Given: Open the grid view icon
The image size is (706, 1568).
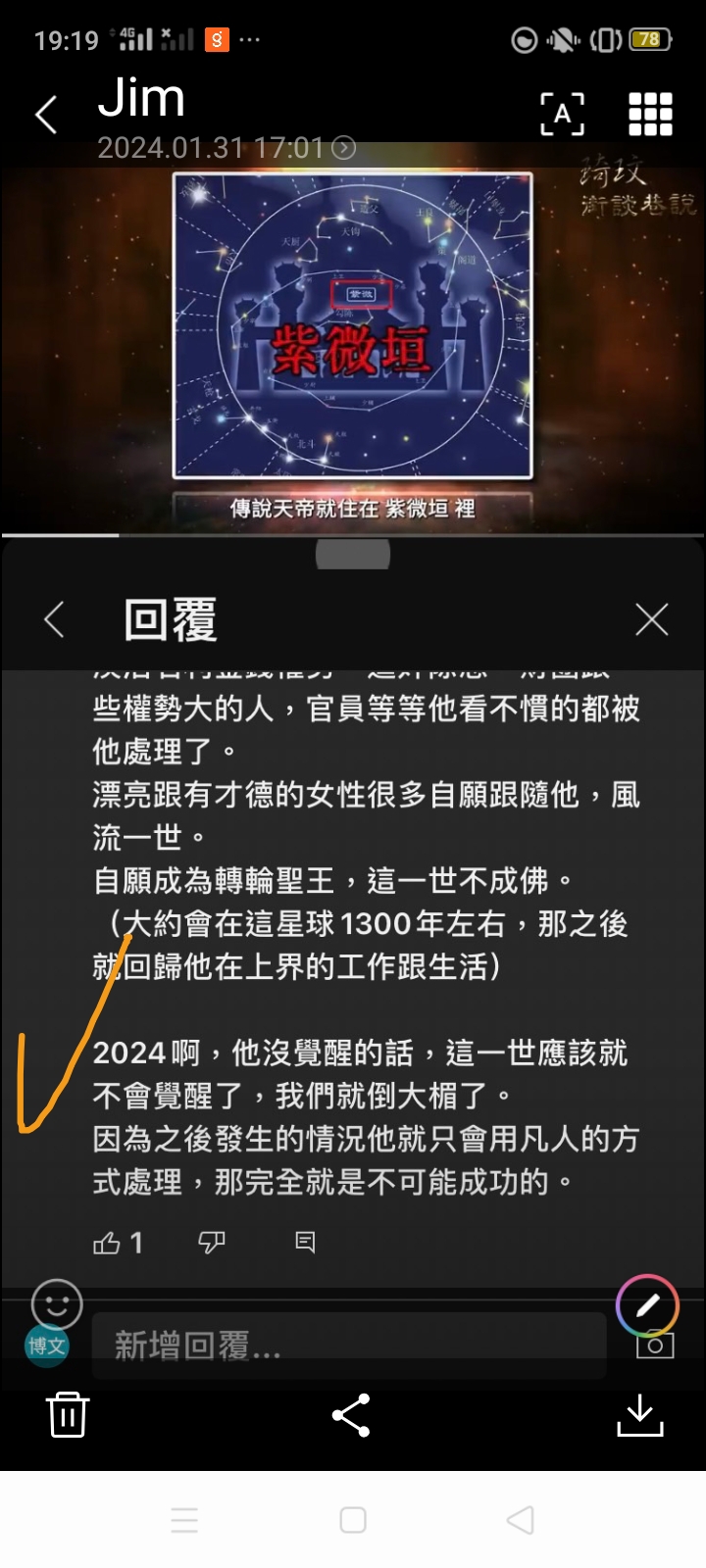Looking at the screenshot, I should [650, 114].
